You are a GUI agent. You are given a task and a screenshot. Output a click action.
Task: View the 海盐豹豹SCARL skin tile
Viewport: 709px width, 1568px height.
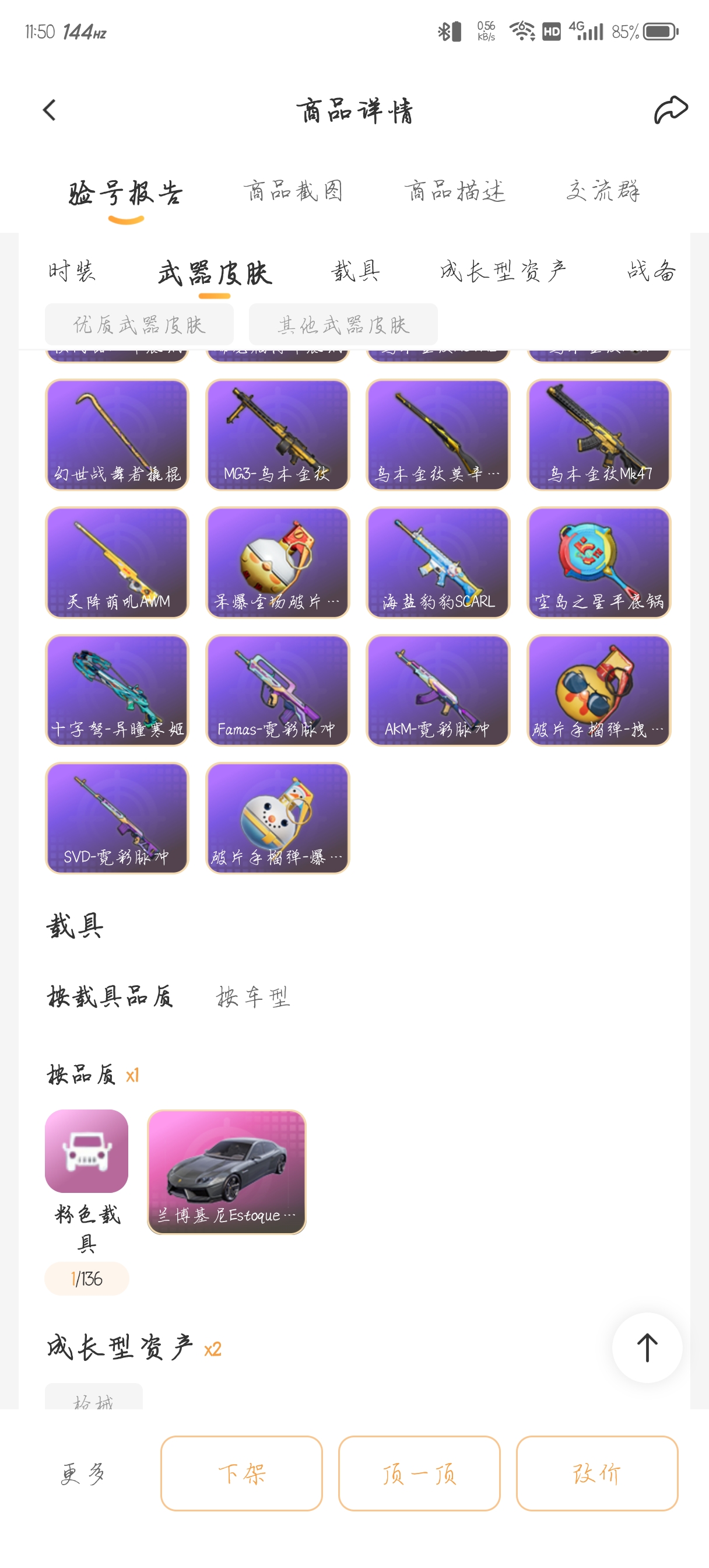coord(437,562)
